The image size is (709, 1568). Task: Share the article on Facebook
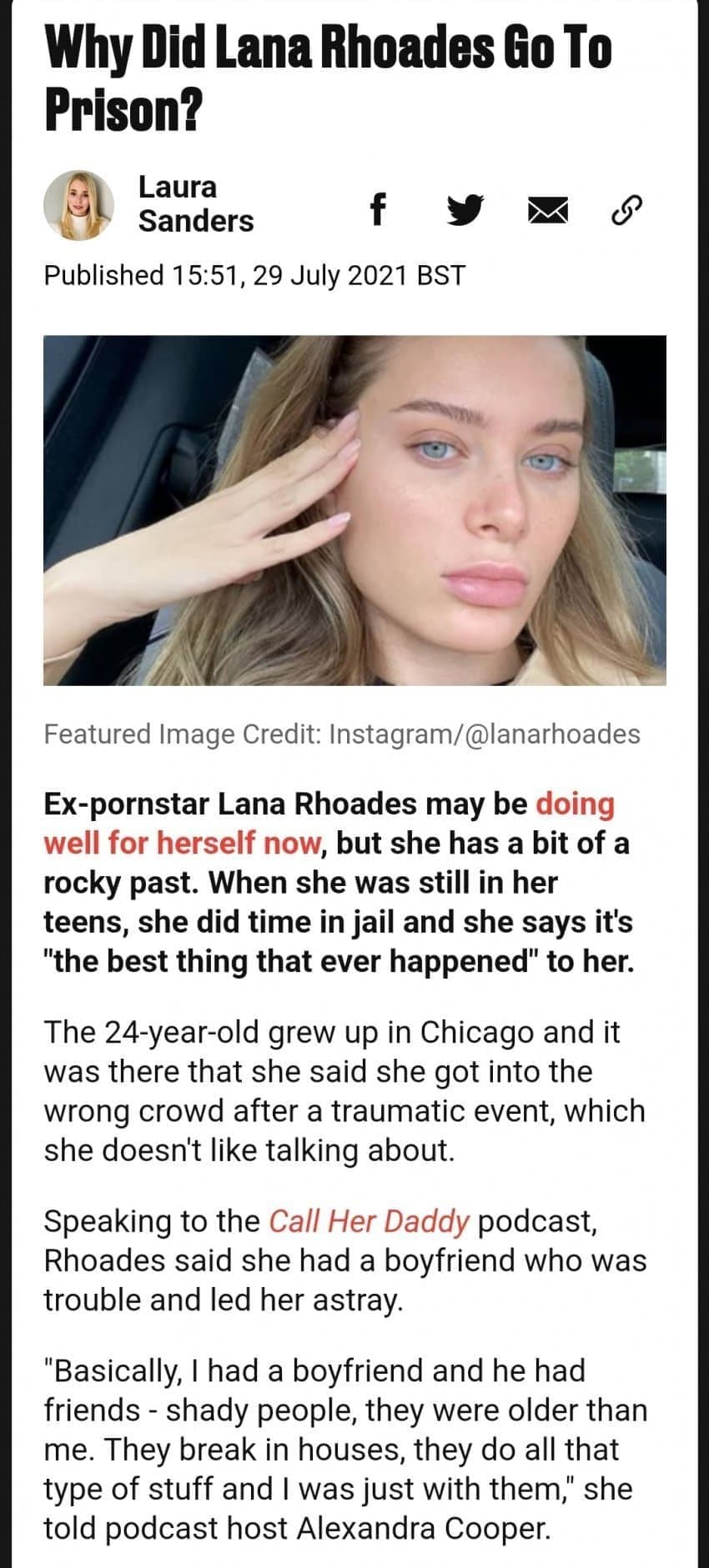[377, 210]
